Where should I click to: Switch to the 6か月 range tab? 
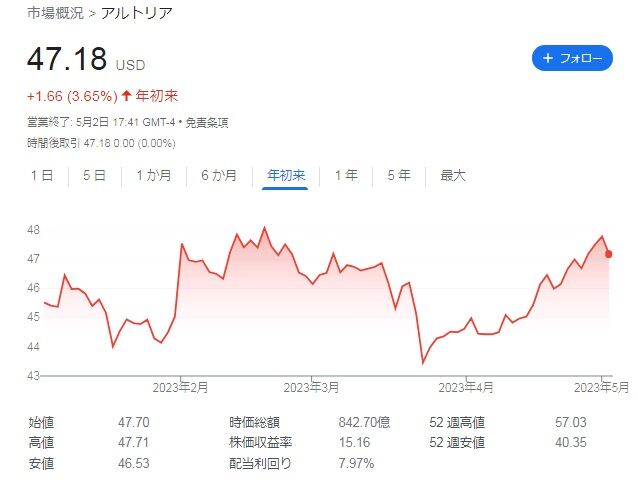click(219, 176)
